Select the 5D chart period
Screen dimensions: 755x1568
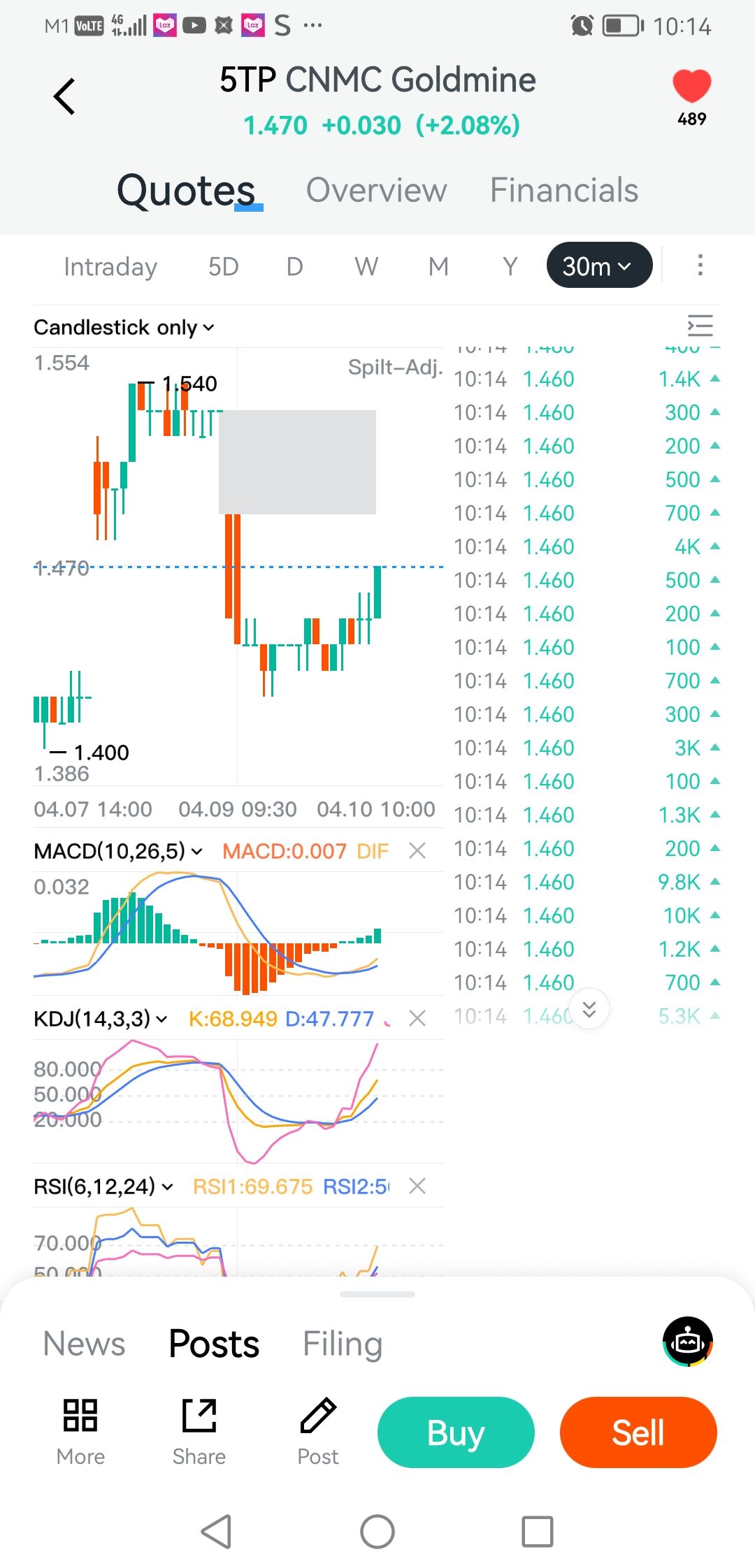tap(224, 266)
